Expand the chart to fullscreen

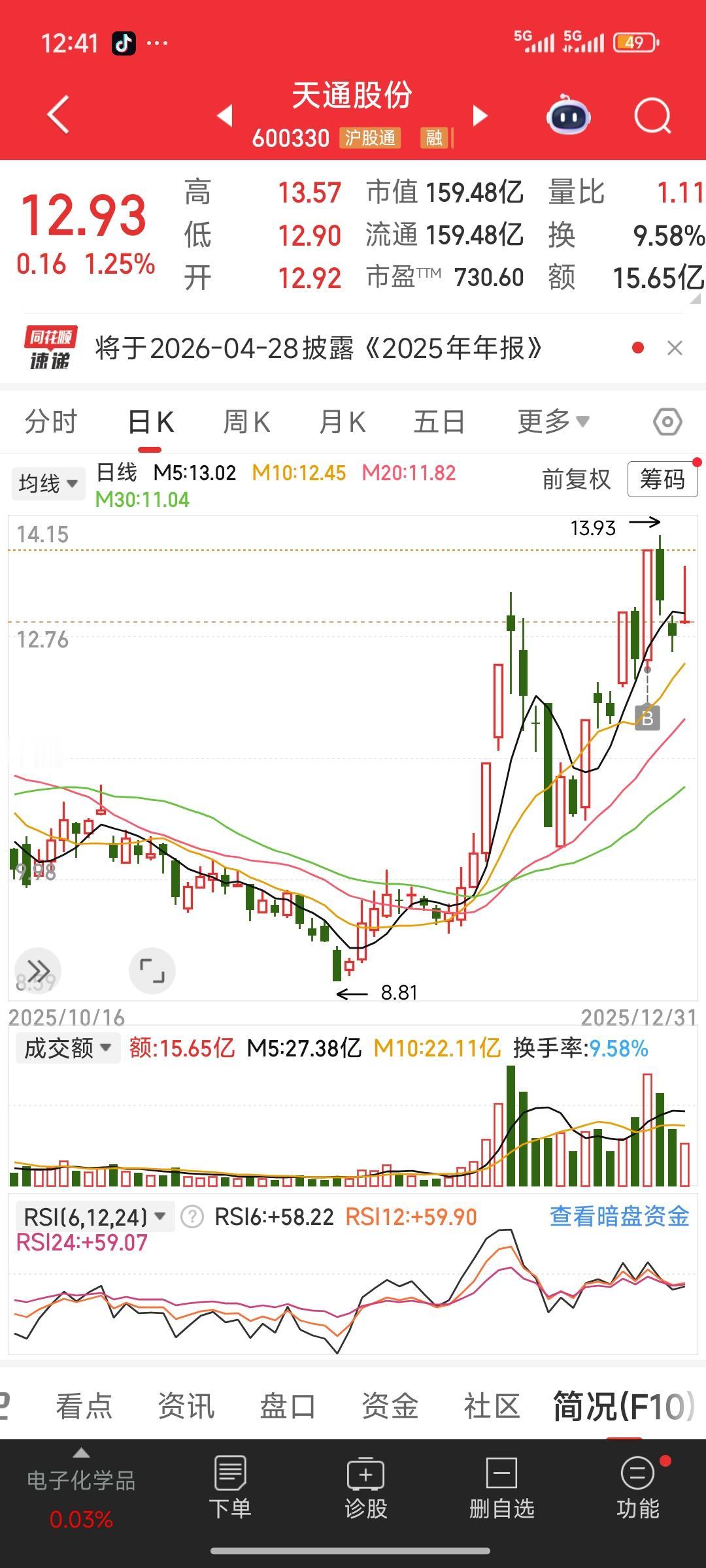[152, 971]
